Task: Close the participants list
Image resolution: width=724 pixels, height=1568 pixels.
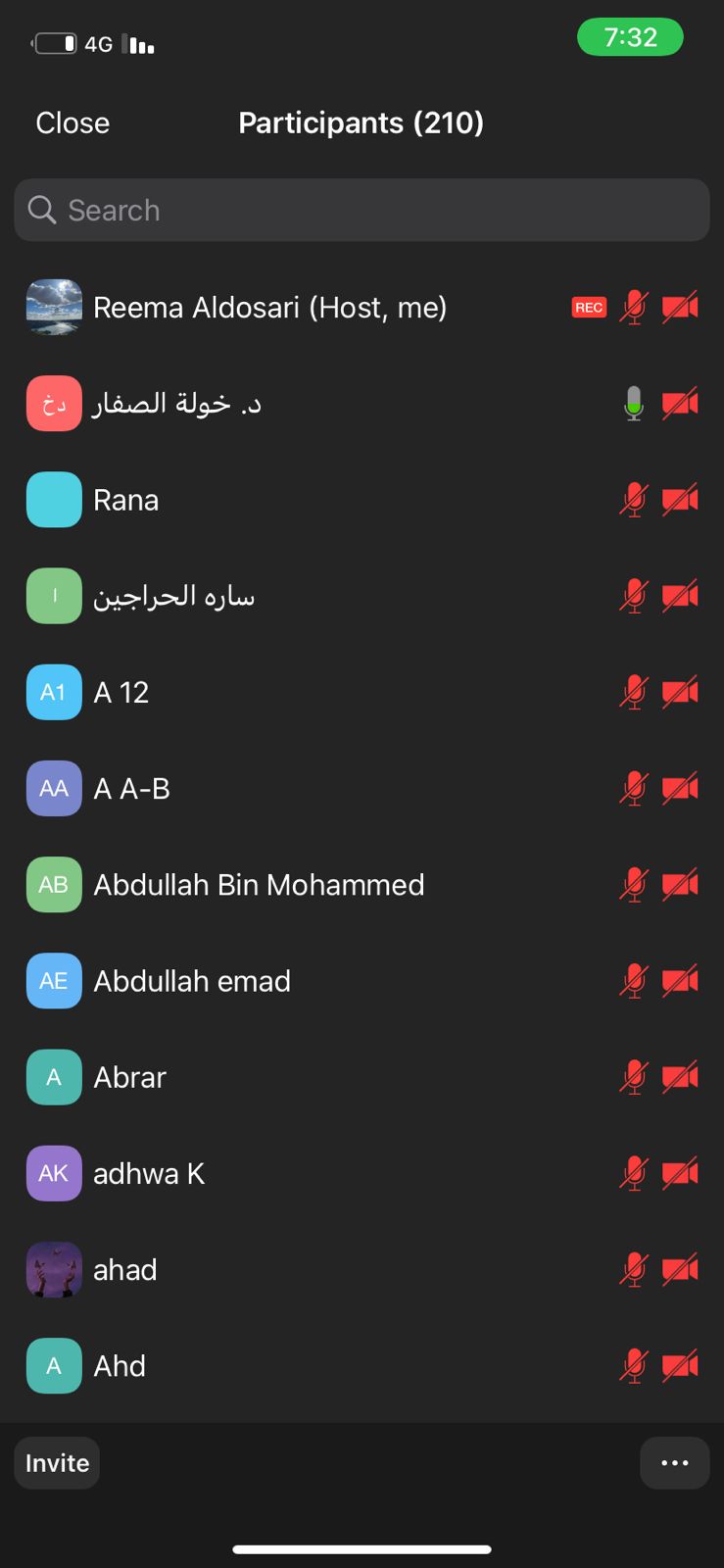Action: [x=72, y=123]
